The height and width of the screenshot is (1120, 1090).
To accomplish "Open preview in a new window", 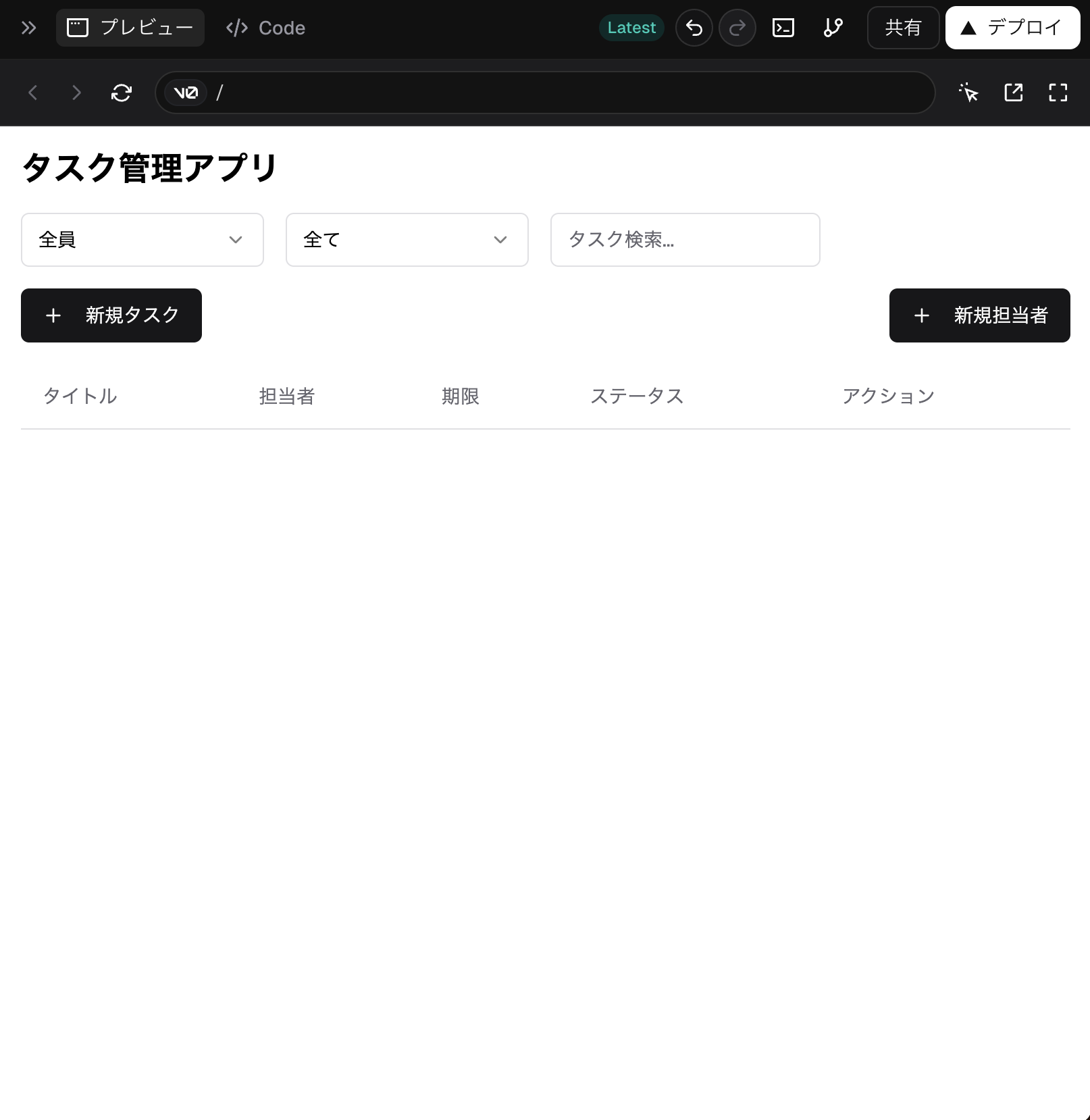I will pyautogui.click(x=1013, y=93).
